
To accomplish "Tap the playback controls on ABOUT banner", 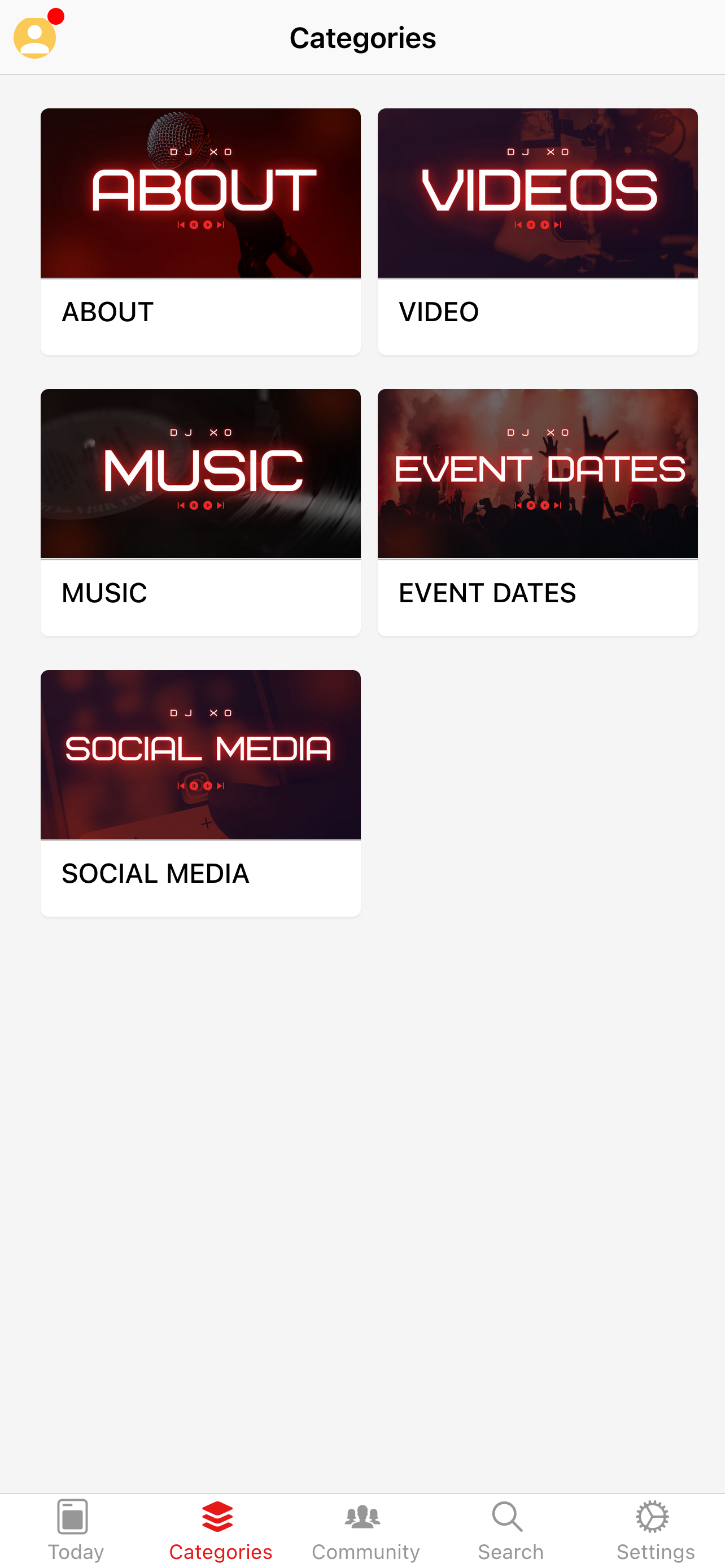I will point(201,225).
